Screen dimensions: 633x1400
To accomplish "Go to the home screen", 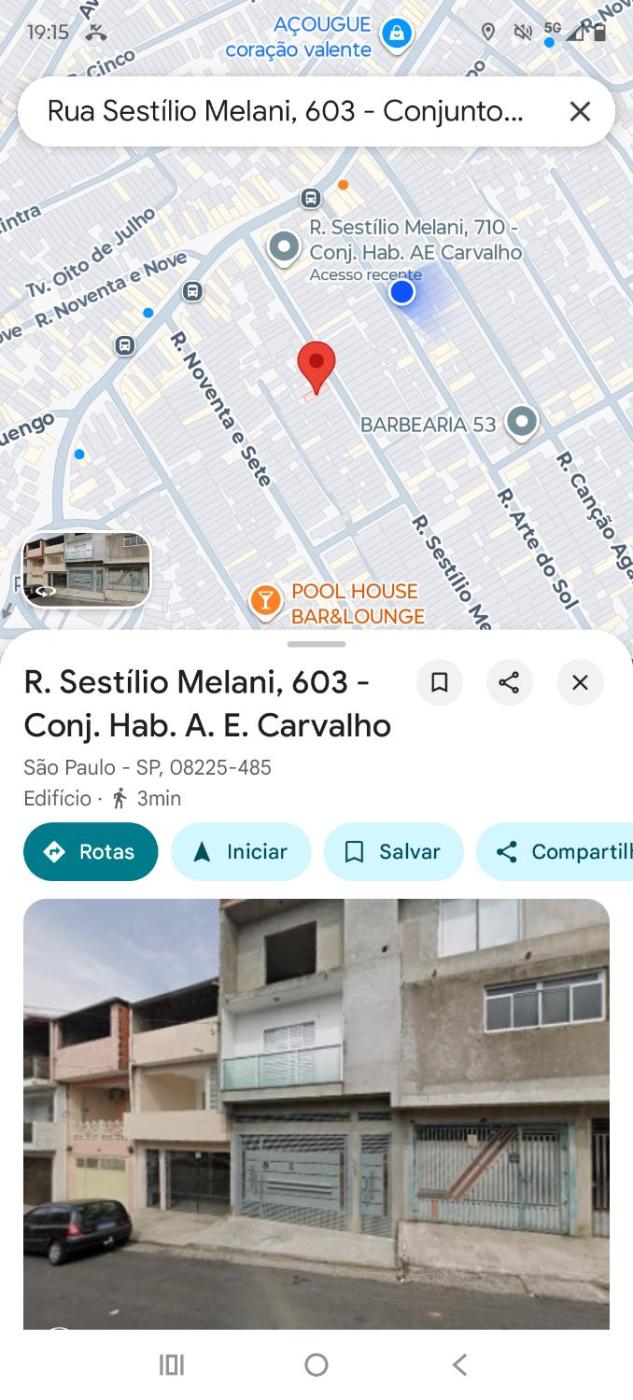I will 316,1364.
